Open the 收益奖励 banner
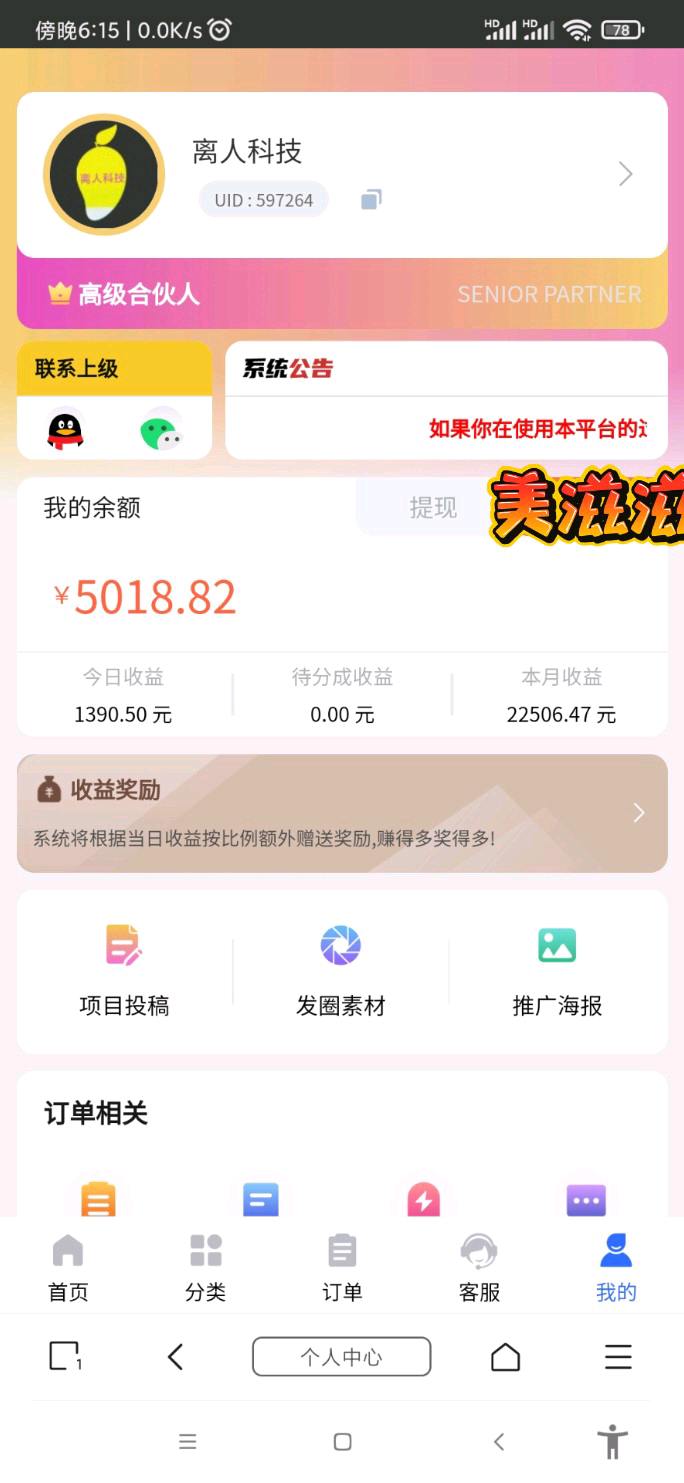The height and width of the screenshot is (1483, 684). pos(342,813)
